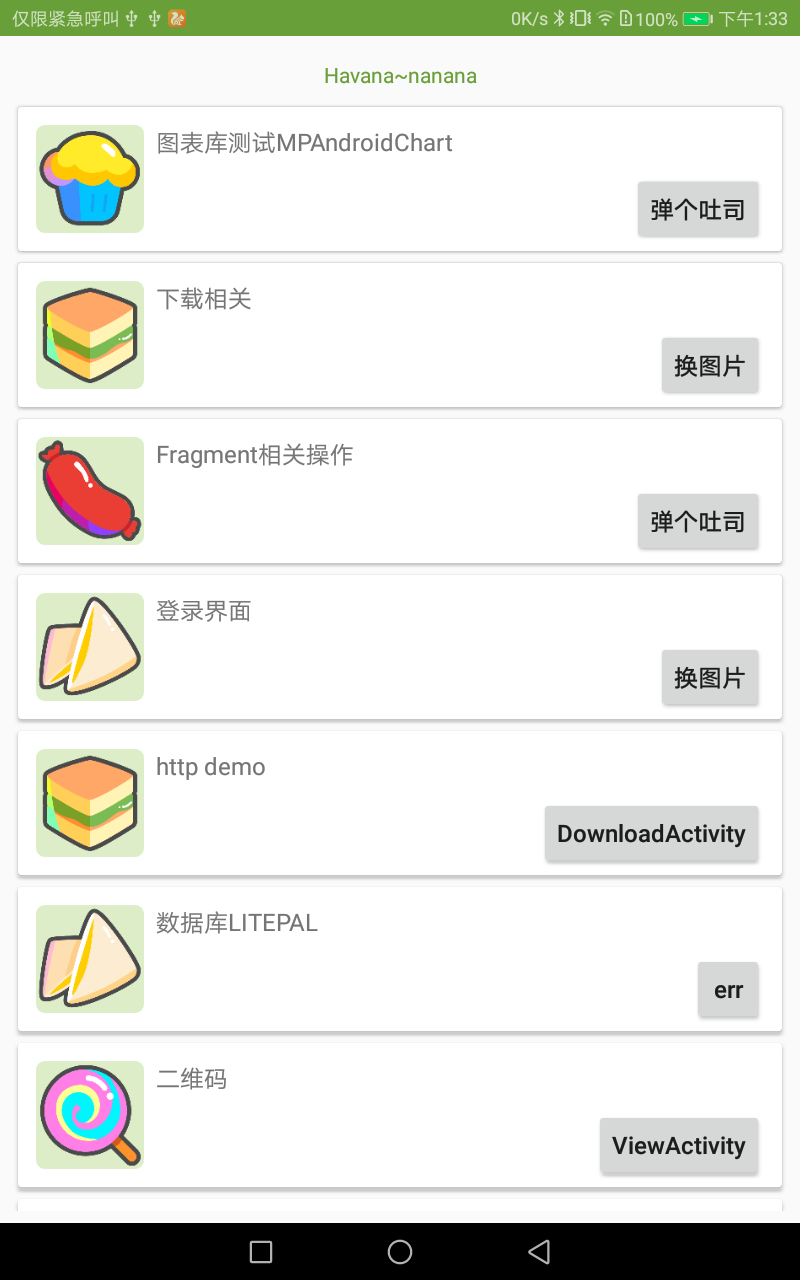Return to the home screen
This screenshot has width=800, height=1280.
(400, 1251)
